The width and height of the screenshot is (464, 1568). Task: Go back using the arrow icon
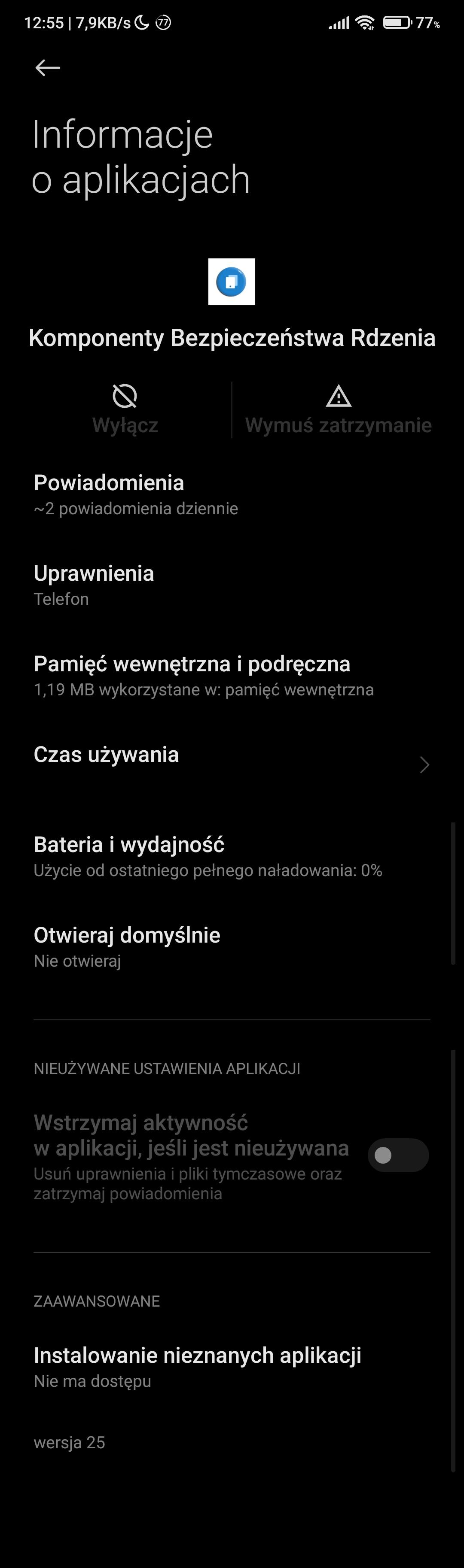48,67
